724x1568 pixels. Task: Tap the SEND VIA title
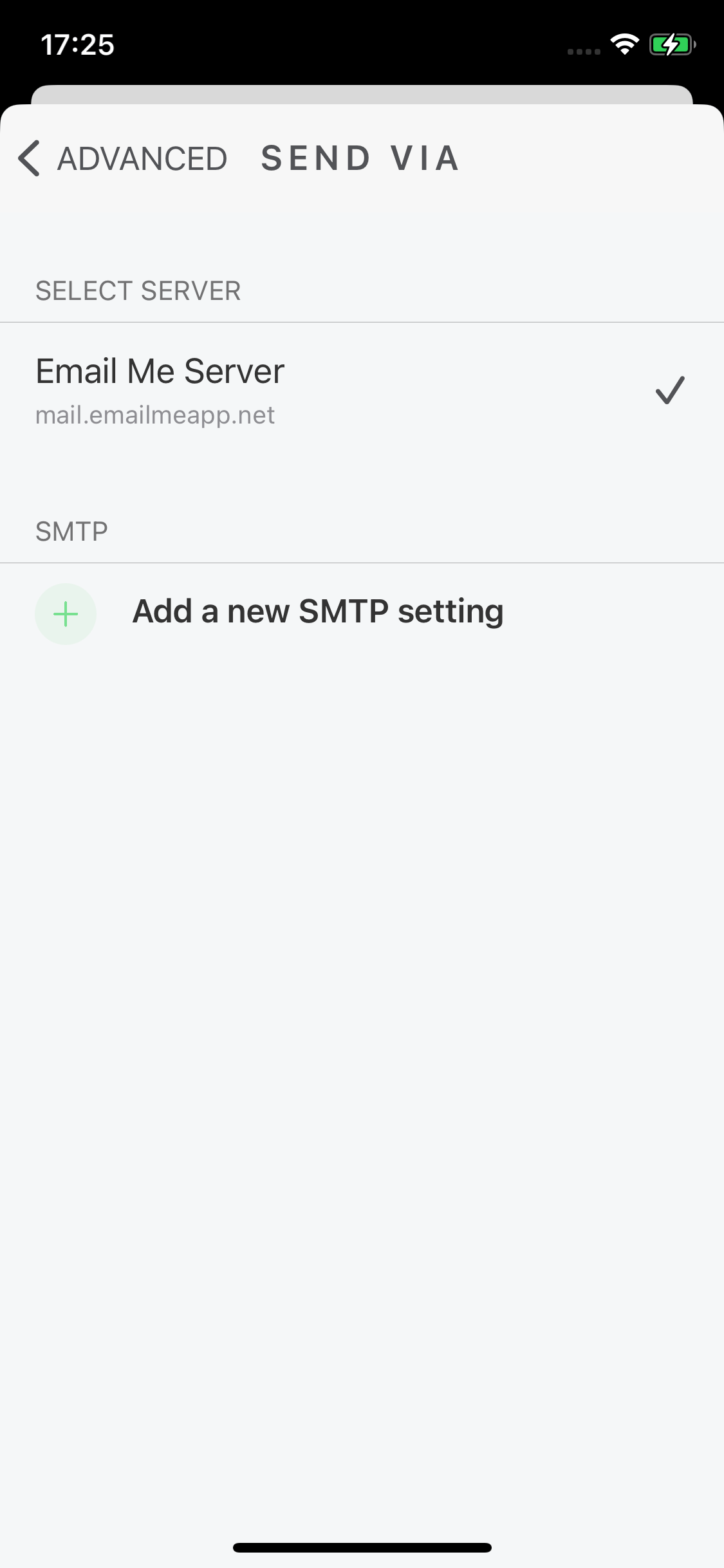[360, 158]
